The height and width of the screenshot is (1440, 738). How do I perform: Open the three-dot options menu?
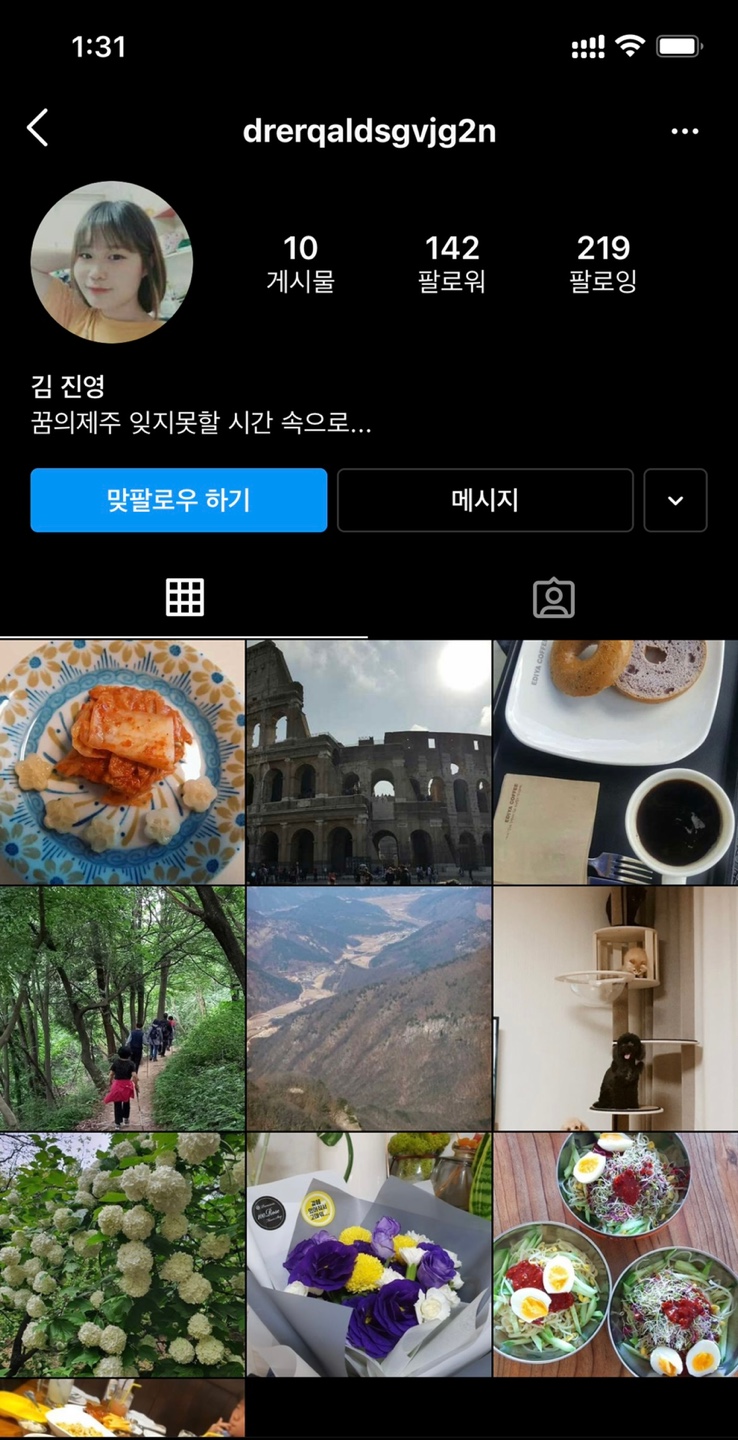point(685,130)
